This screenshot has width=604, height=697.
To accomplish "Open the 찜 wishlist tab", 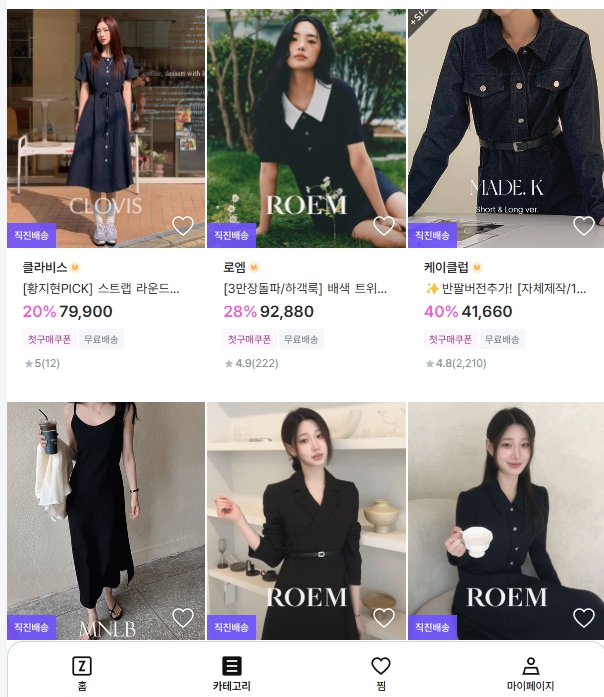I will [381, 674].
